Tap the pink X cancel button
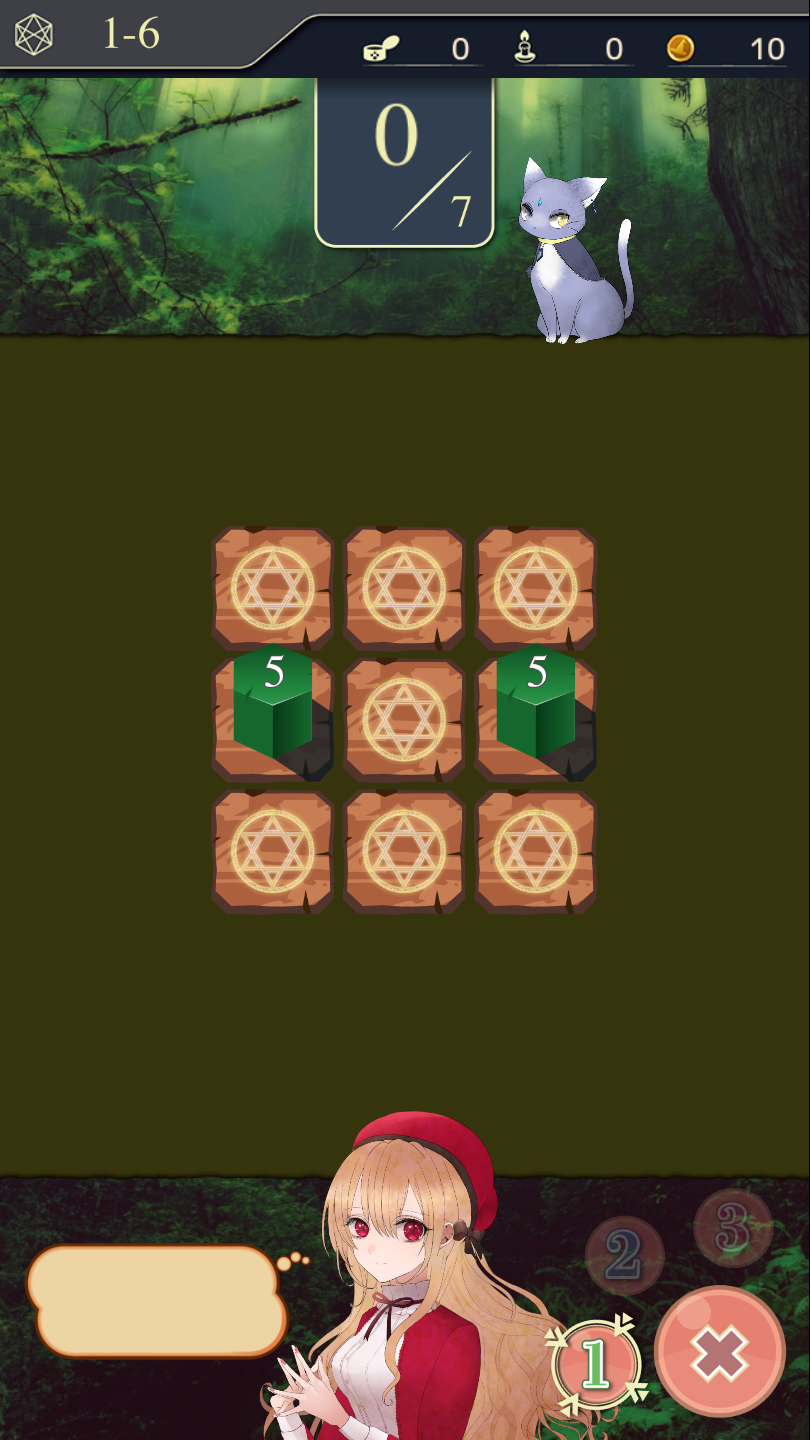This screenshot has height=1440, width=810. click(720, 1352)
